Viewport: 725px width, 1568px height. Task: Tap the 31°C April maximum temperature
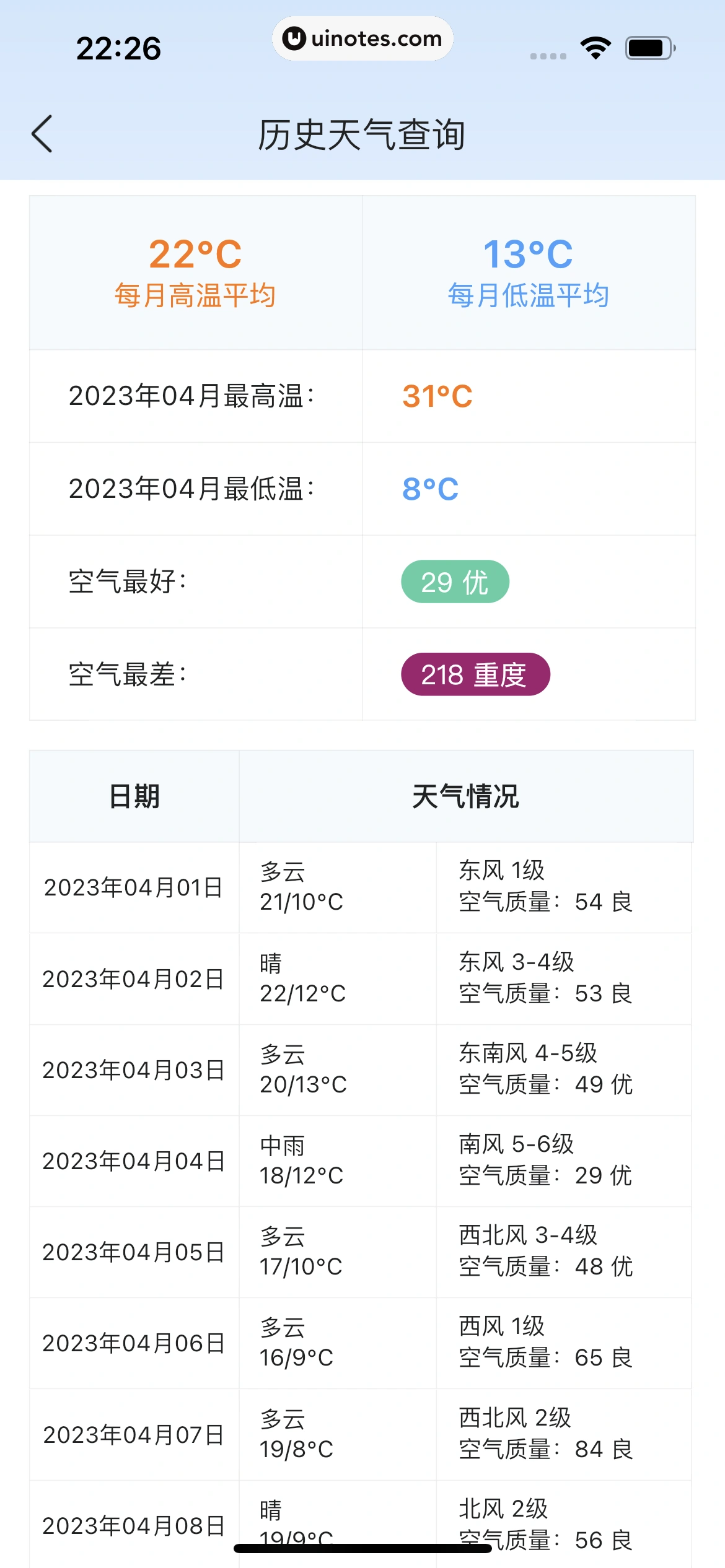click(x=436, y=396)
